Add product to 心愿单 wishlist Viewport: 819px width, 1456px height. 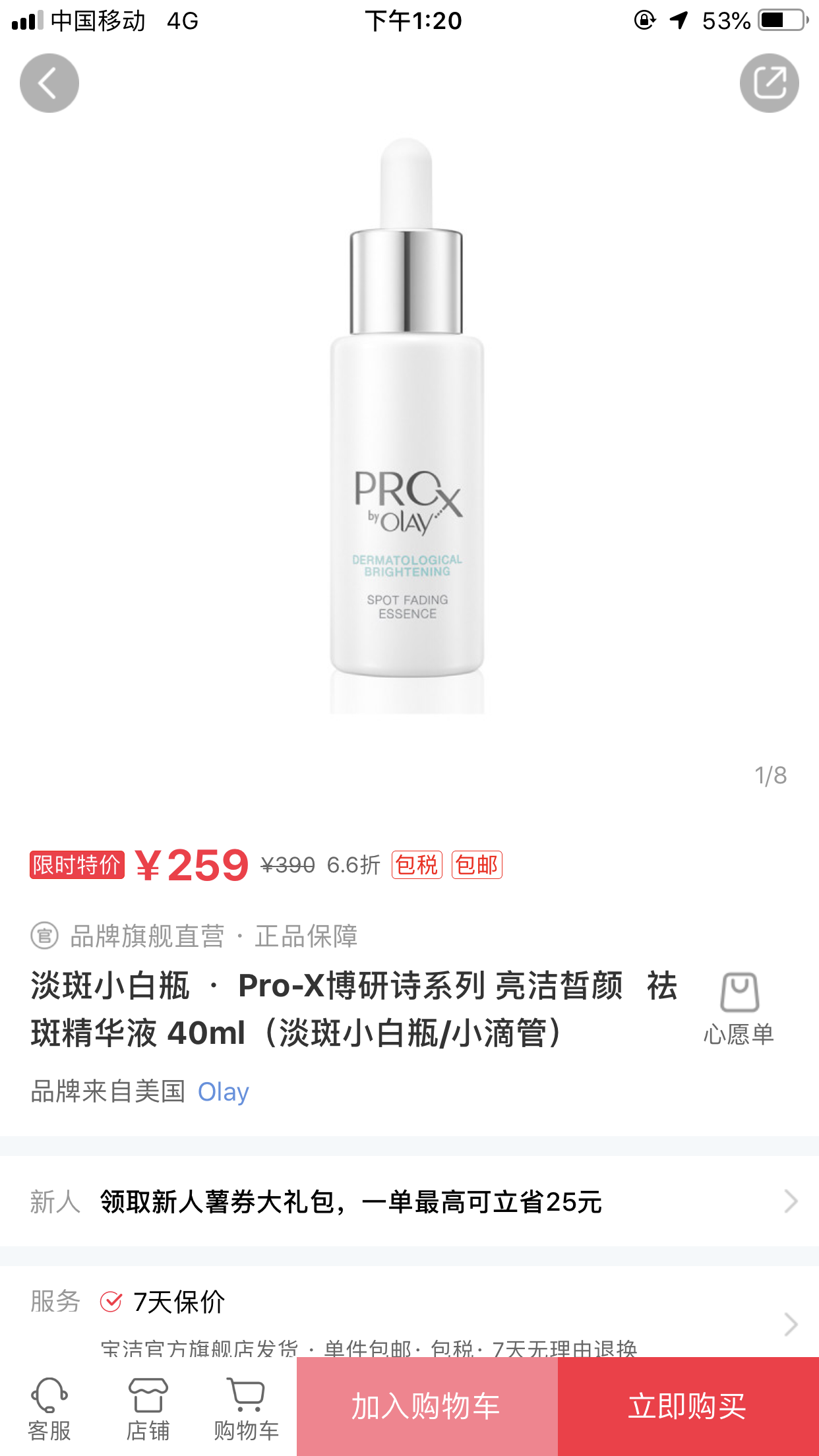pyautogui.click(x=739, y=1008)
